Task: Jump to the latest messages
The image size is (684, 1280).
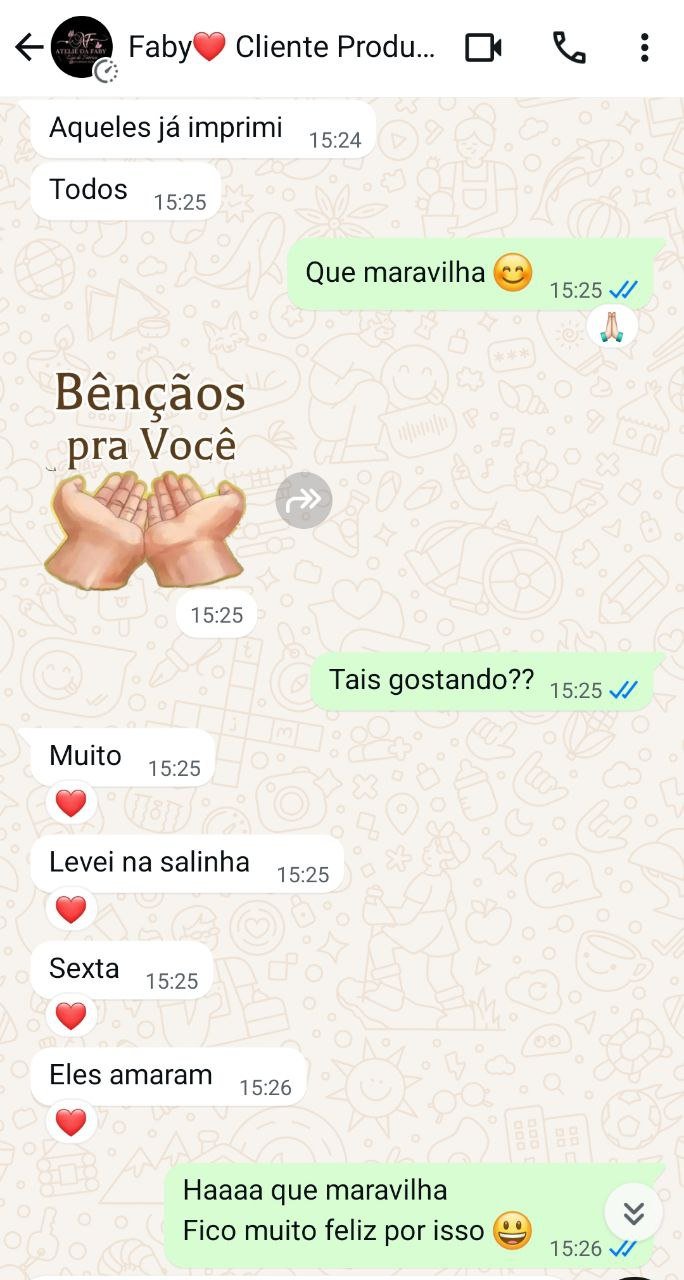Action: [x=633, y=1213]
